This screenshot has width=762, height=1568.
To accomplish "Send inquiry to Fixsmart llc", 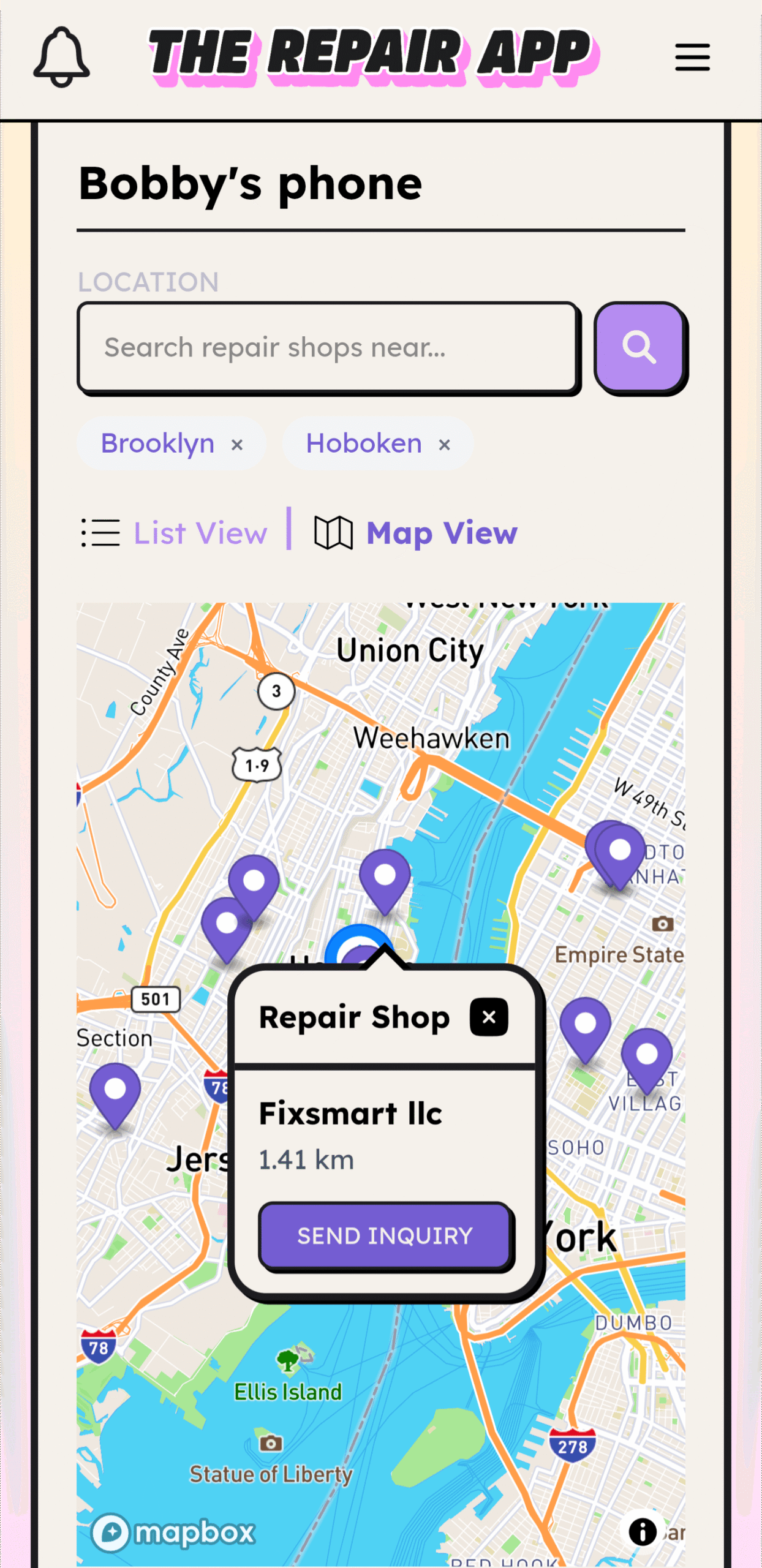I will pos(385,1236).
